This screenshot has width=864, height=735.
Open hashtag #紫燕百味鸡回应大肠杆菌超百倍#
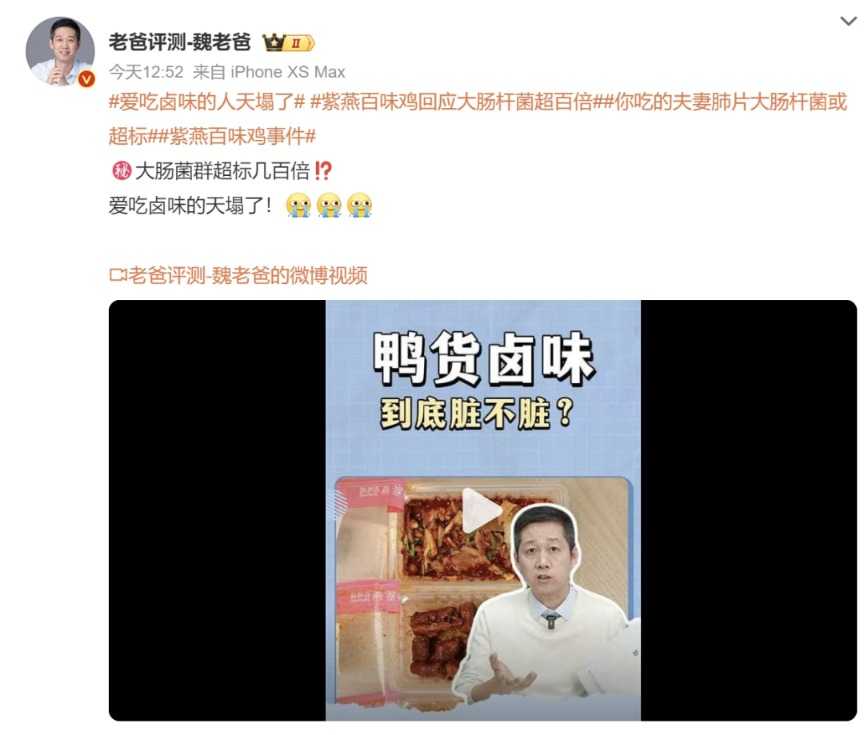pyautogui.click(x=452, y=101)
